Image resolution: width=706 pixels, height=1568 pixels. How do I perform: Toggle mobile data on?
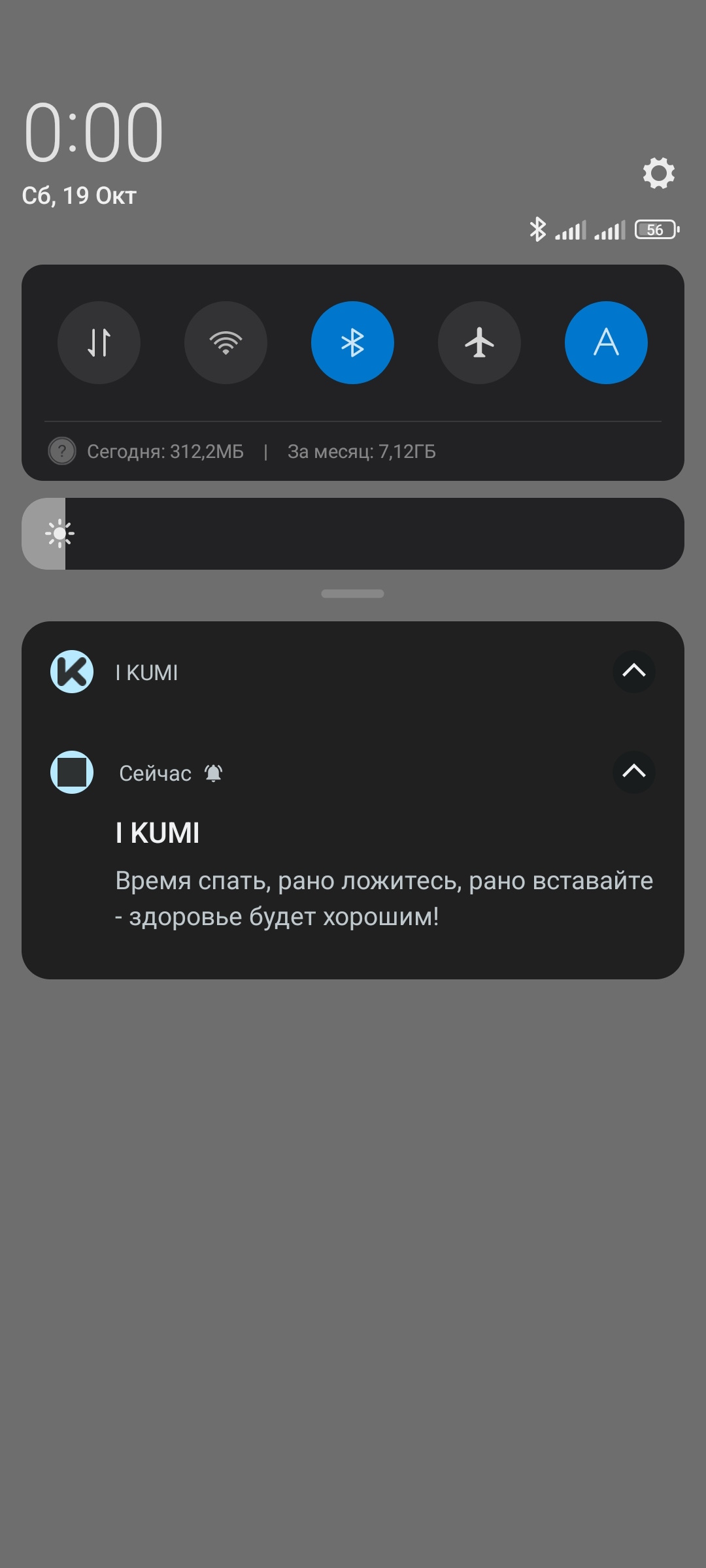coord(99,342)
